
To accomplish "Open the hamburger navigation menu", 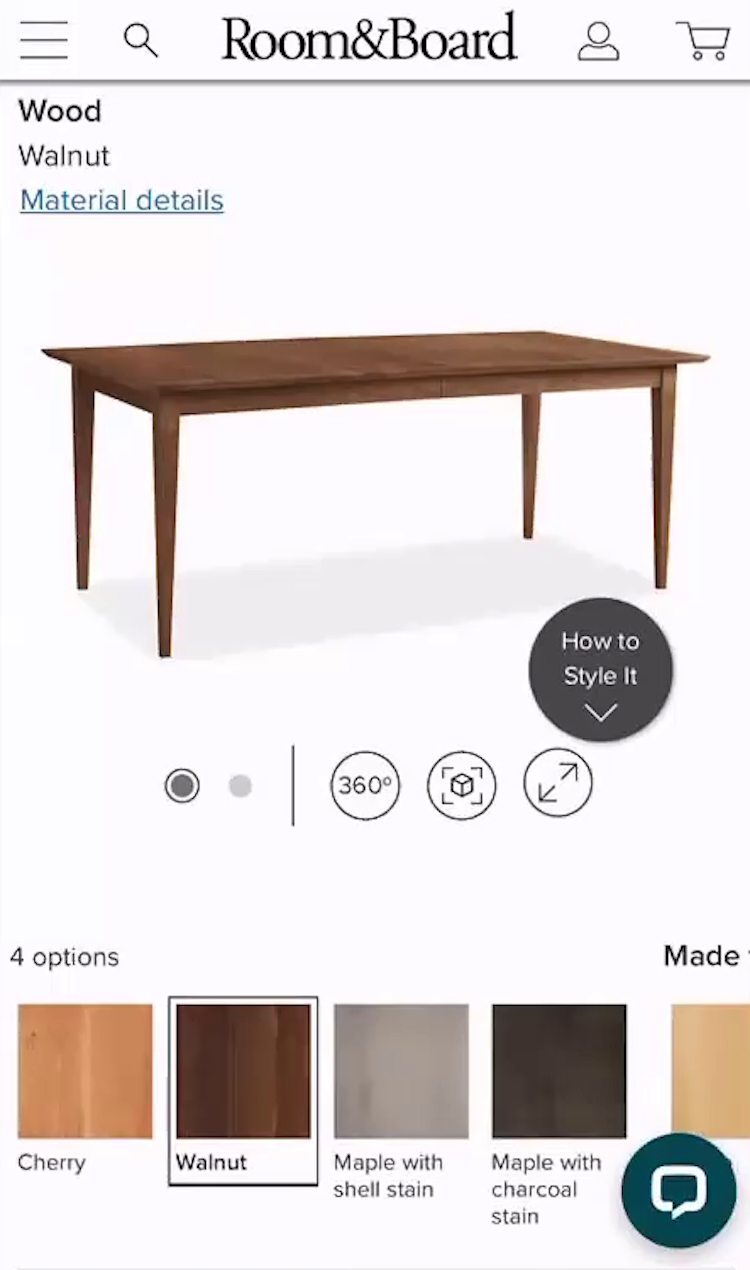I will tap(43, 40).
